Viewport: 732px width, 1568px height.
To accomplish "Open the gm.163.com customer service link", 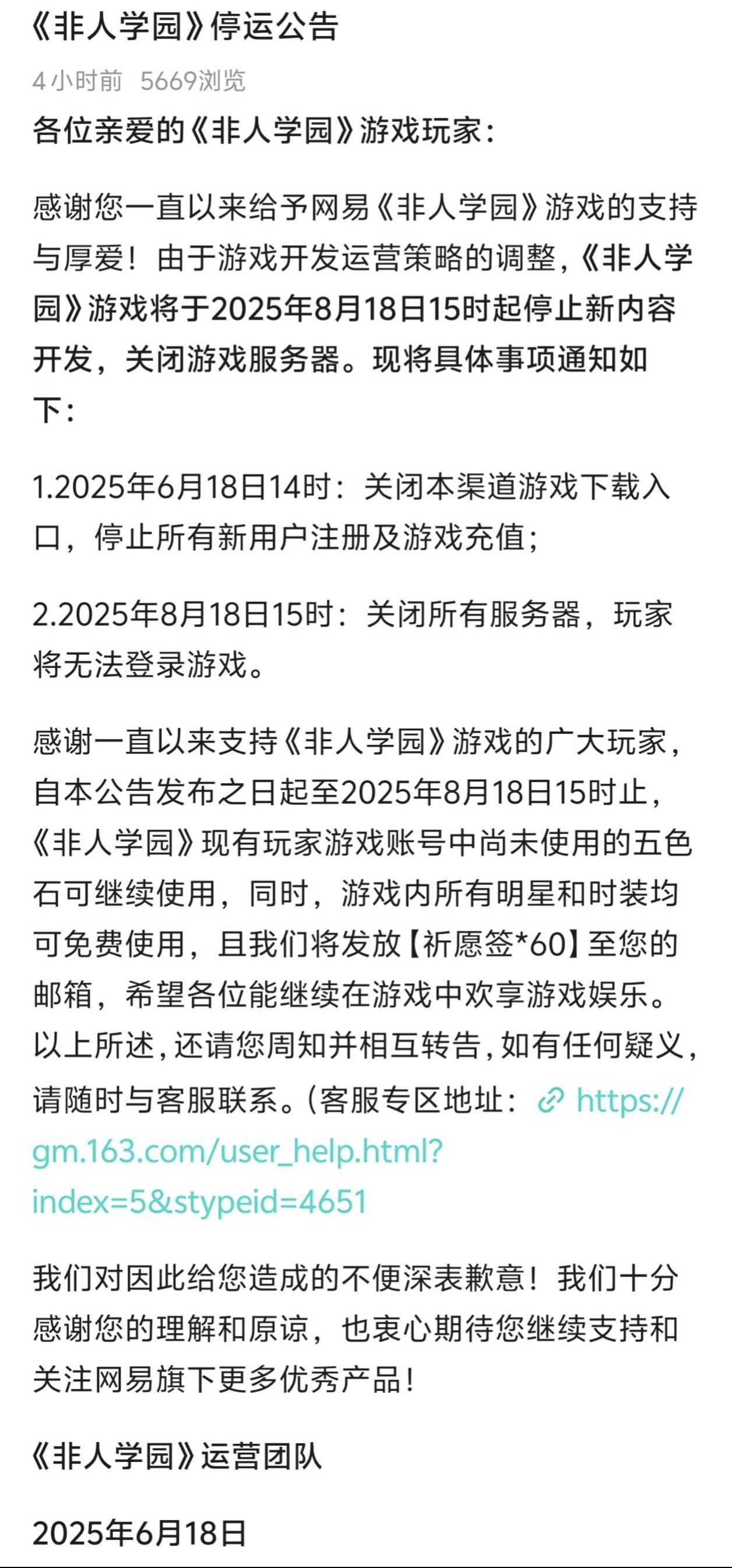I will pos(238,1151).
